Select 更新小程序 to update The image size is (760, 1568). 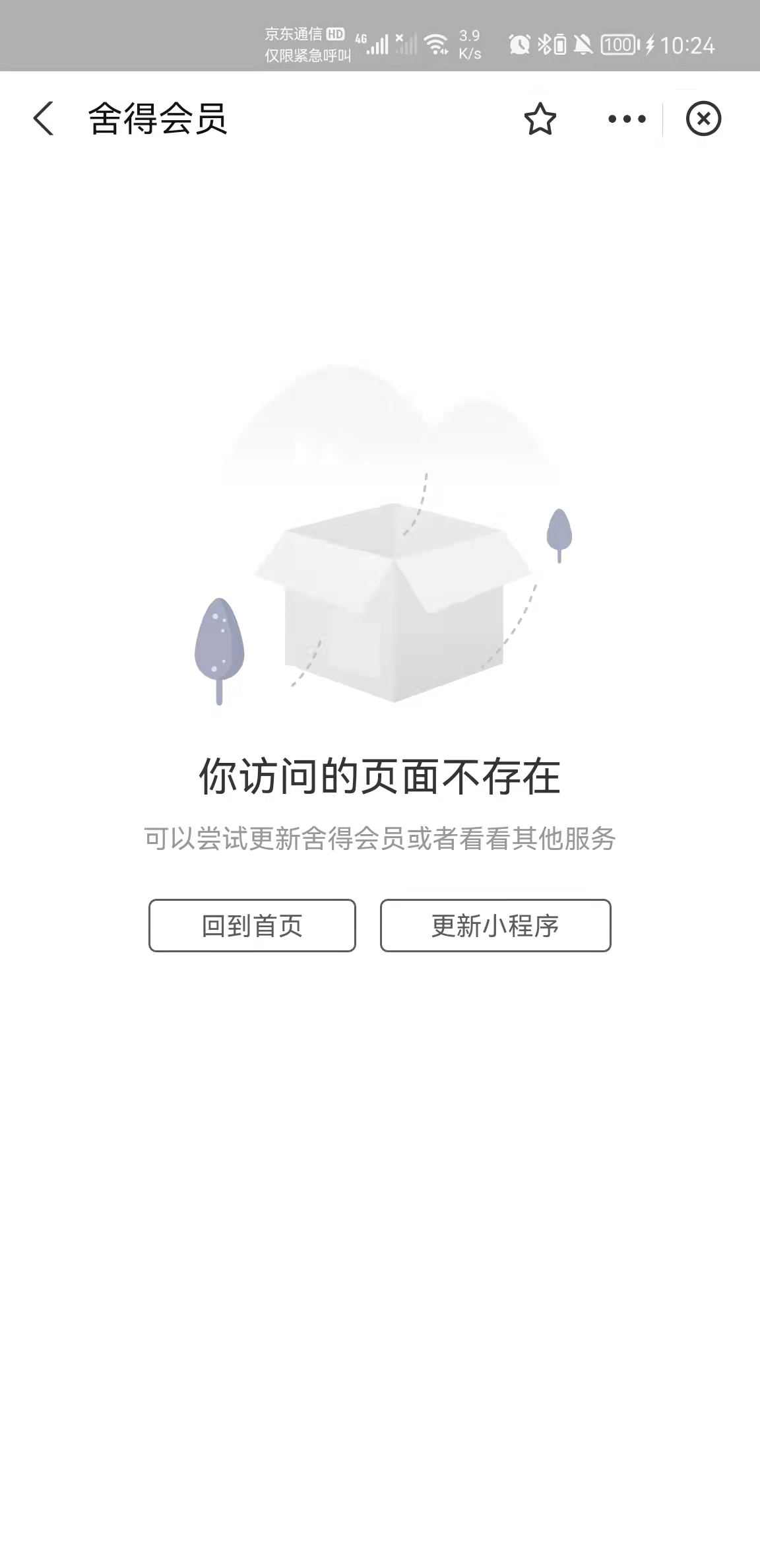pyautogui.click(x=495, y=925)
